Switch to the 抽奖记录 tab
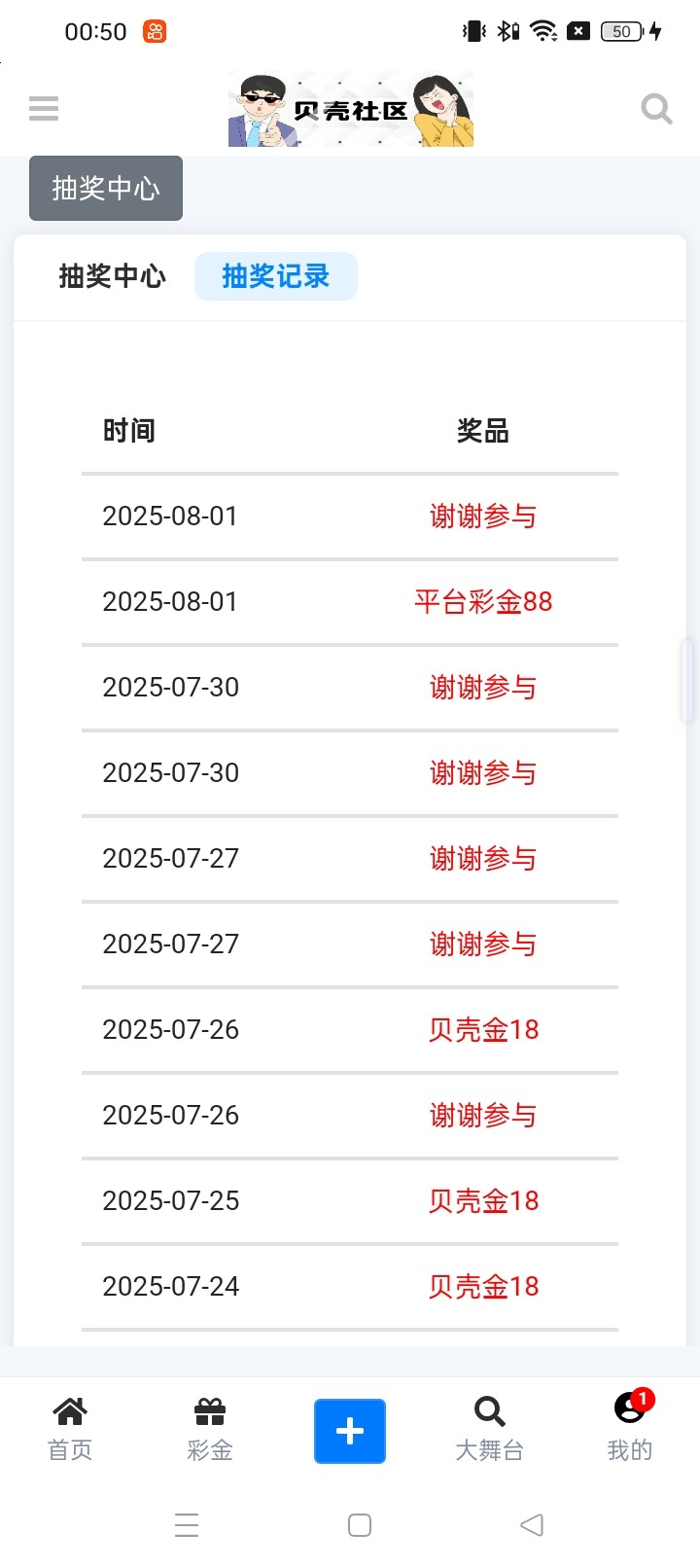Screen dimensions: 700x1568 pyautogui.click(x=275, y=276)
